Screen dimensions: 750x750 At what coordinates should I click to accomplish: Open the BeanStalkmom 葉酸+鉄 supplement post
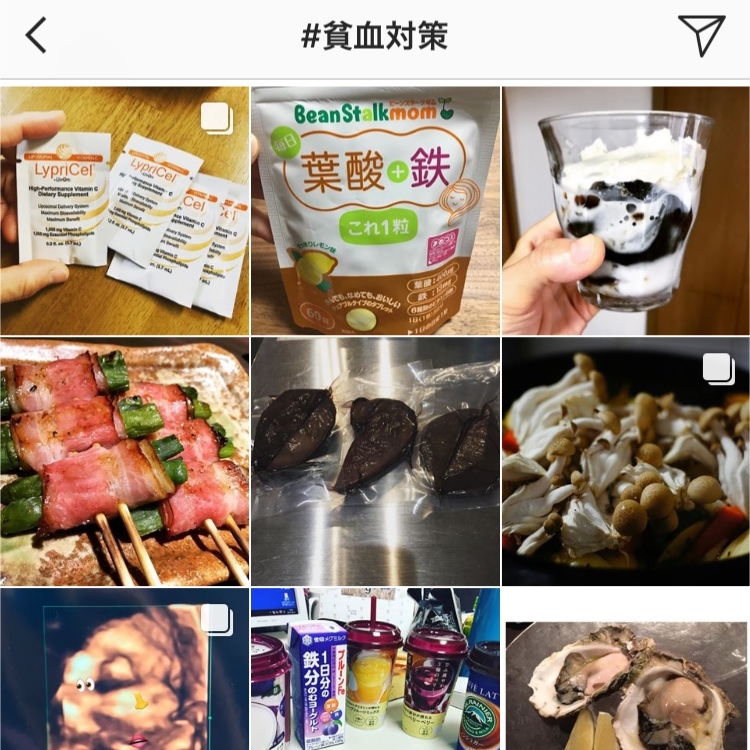[x=375, y=211]
